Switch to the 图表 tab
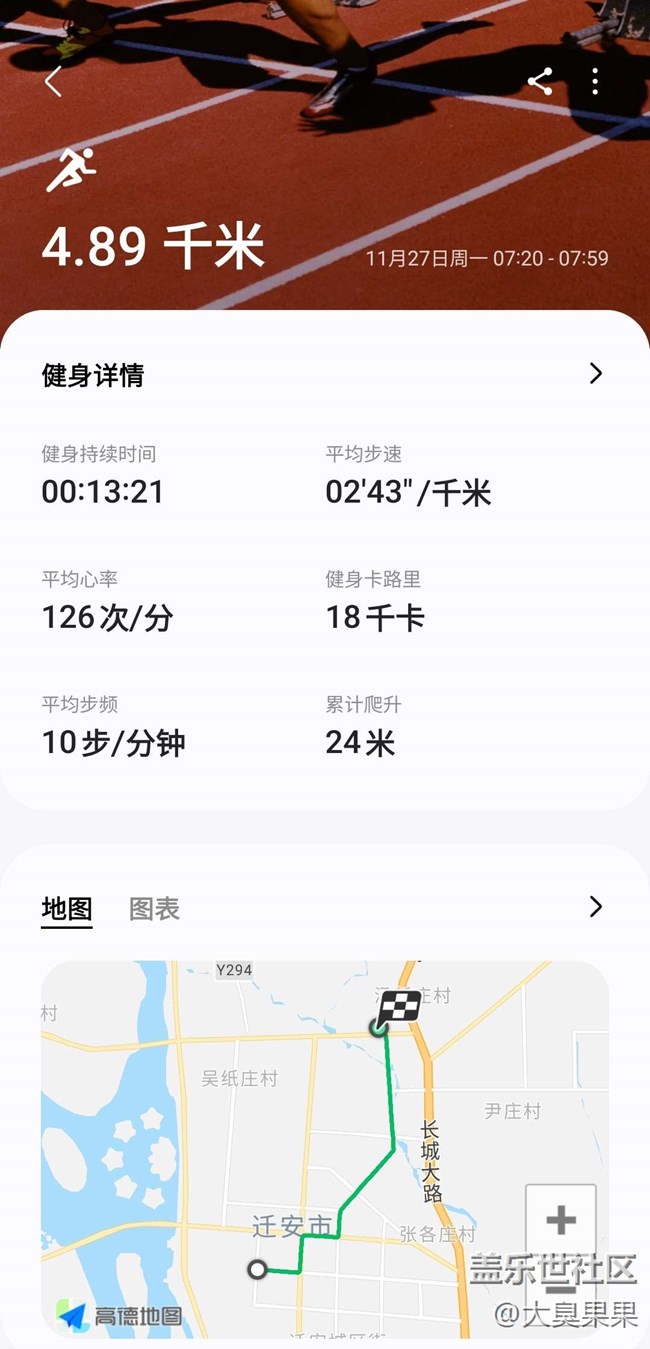The height and width of the screenshot is (1349, 650). (x=154, y=908)
